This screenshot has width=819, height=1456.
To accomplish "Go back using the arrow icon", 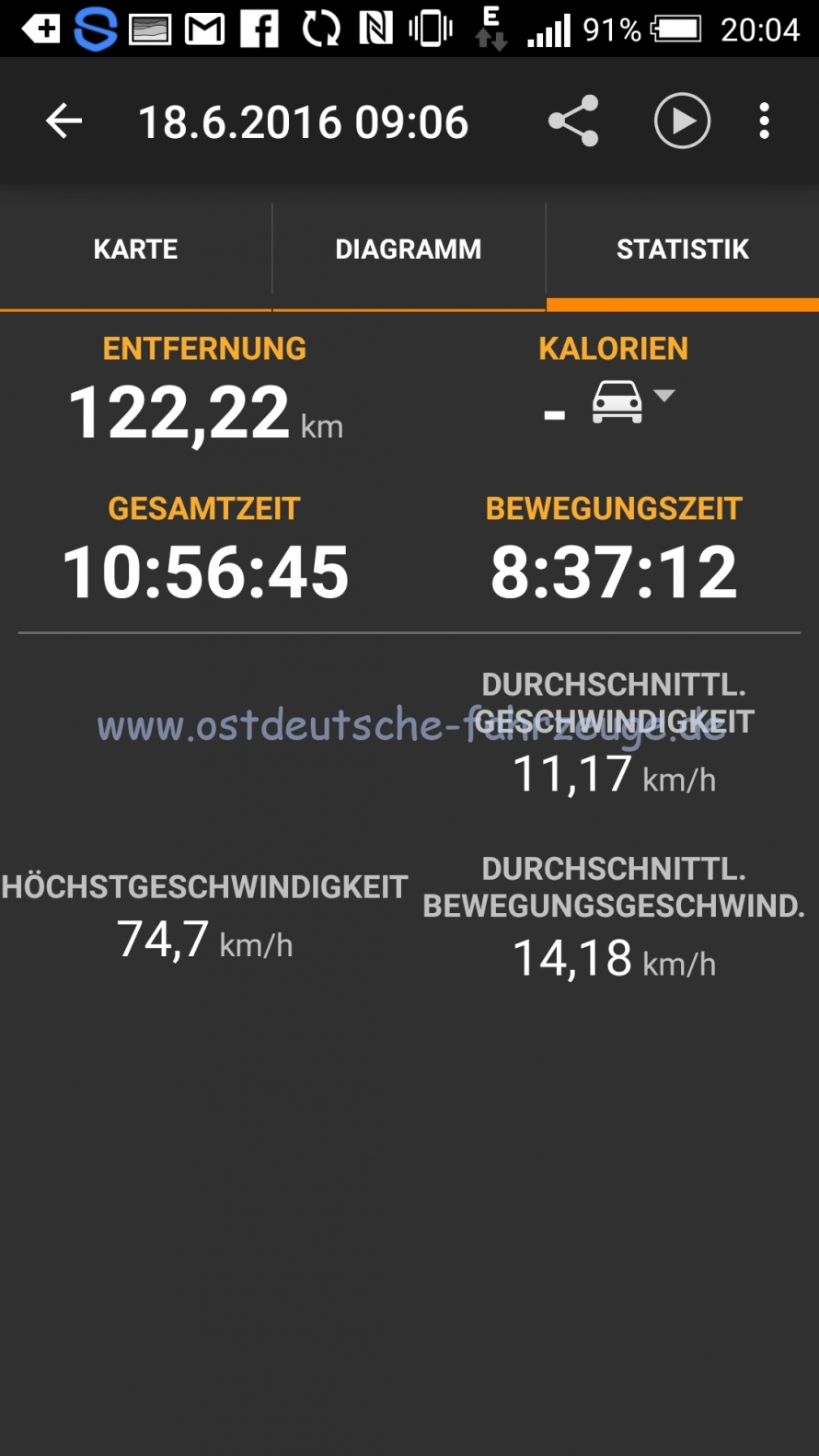I will click(x=63, y=121).
